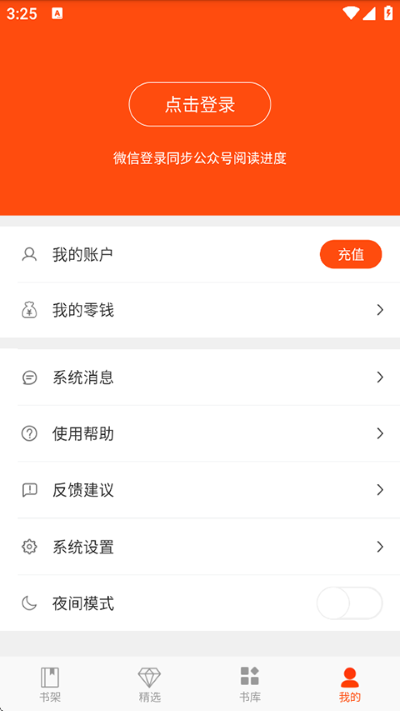Open 系统设置 system settings
This screenshot has width=400, height=711.
(x=200, y=547)
